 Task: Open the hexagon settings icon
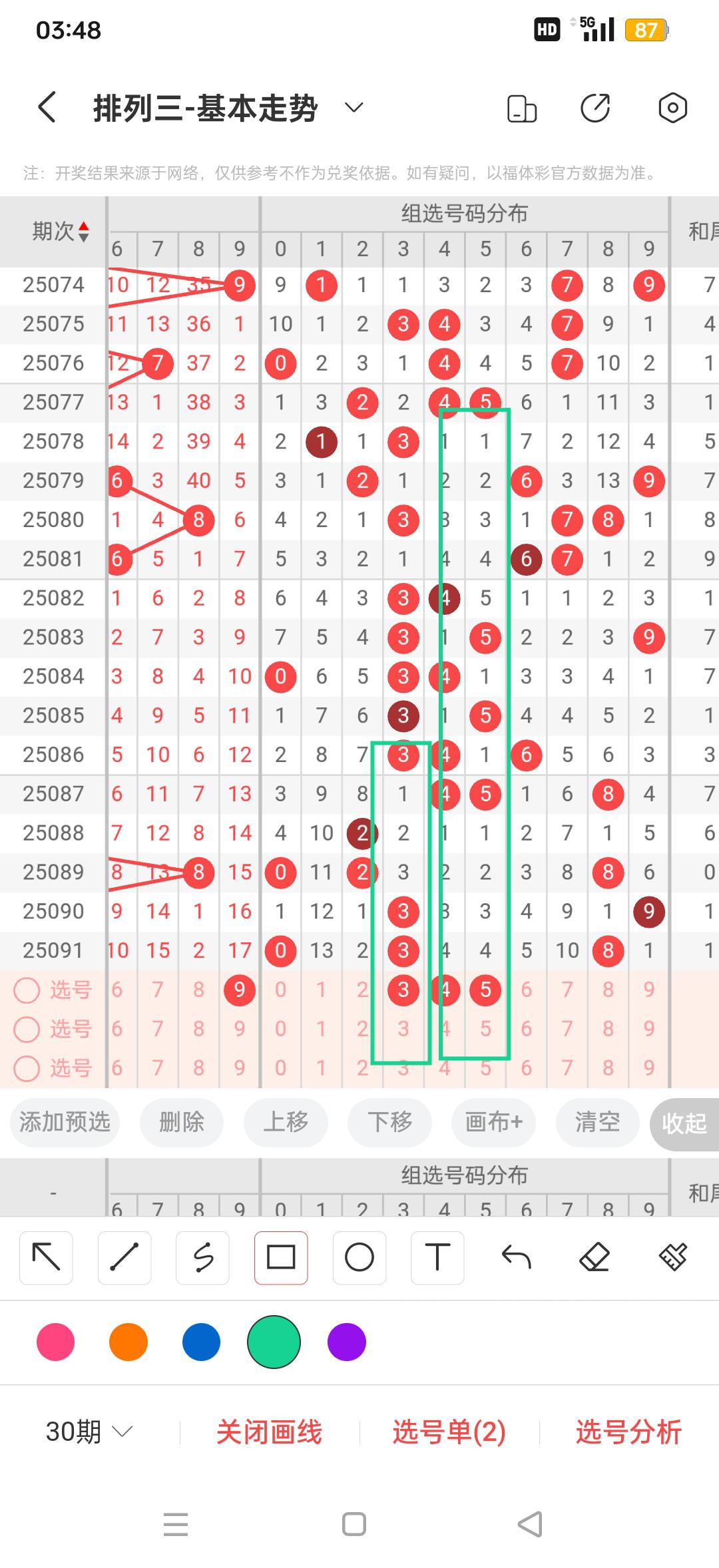tap(672, 108)
